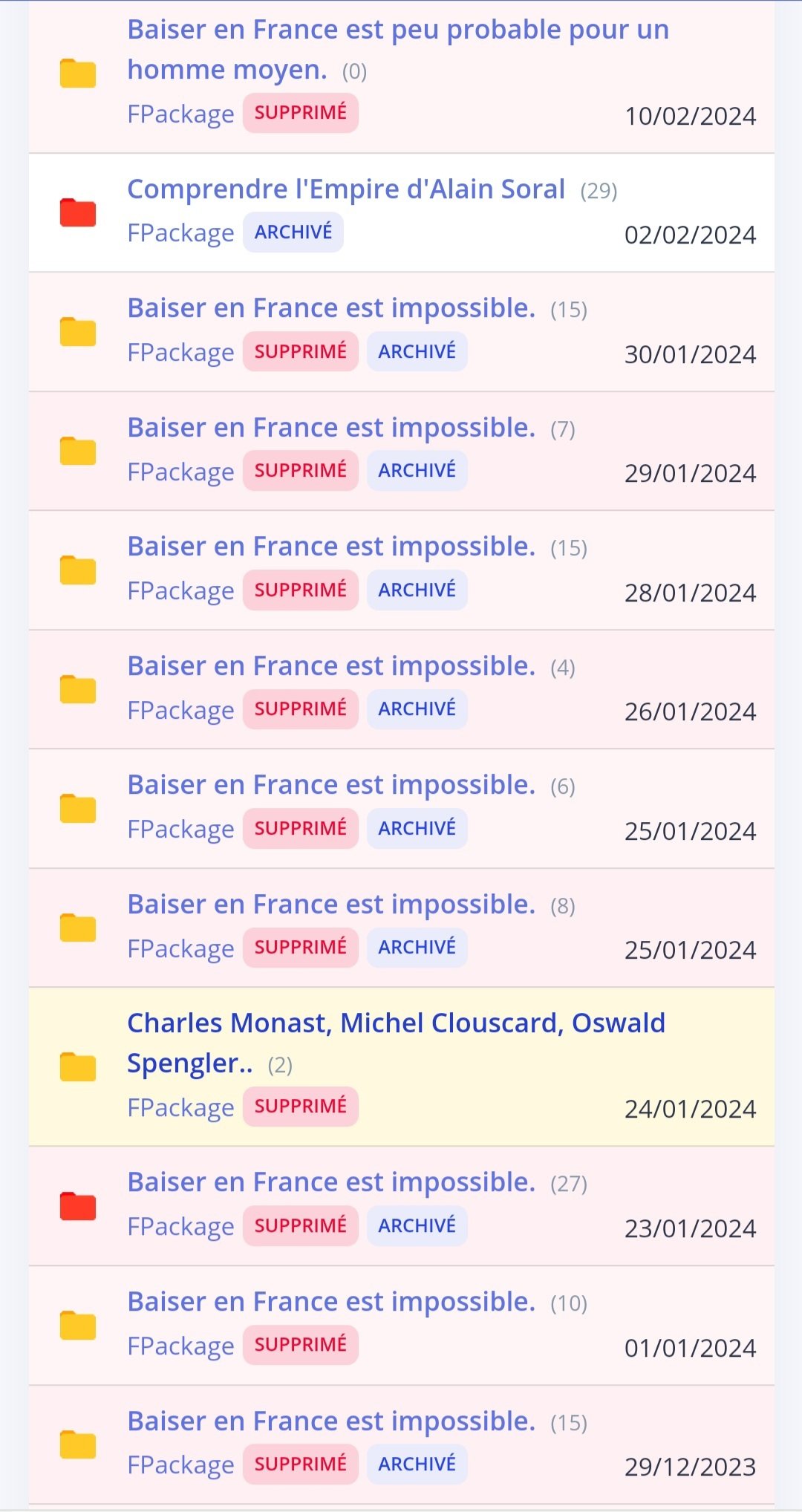View FPackage profile on the Alain Soral topic
Viewport: 802px width, 1512px height.
pyautogui.click(x=180, y=233)
